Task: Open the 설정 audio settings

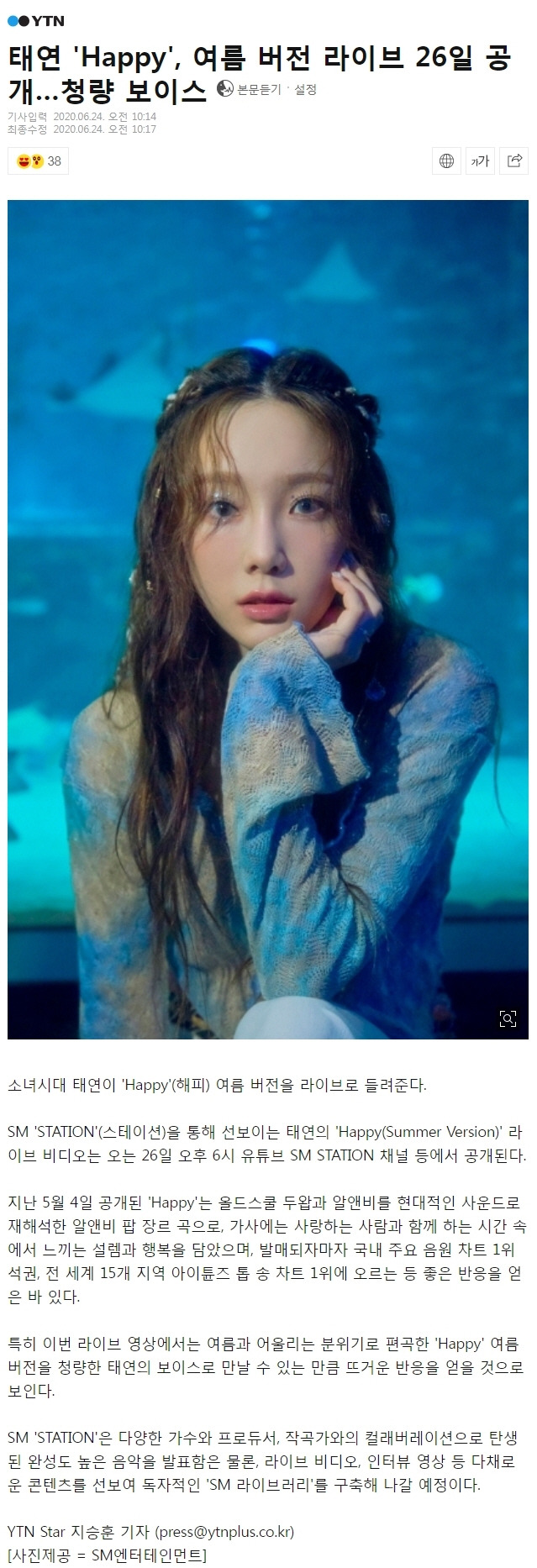Action: click(305, 89)
